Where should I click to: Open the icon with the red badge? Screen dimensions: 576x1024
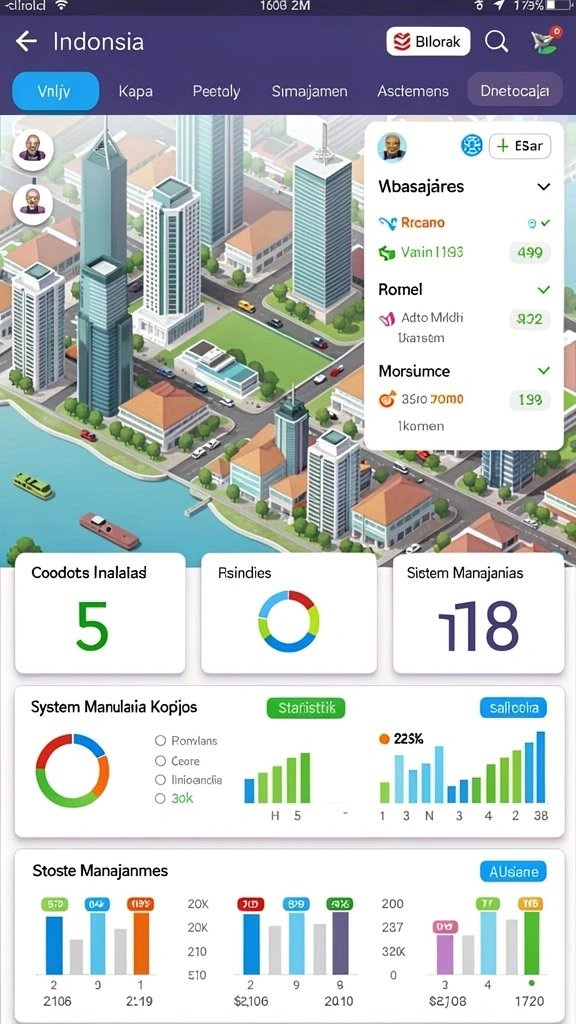tap(545, 40)
